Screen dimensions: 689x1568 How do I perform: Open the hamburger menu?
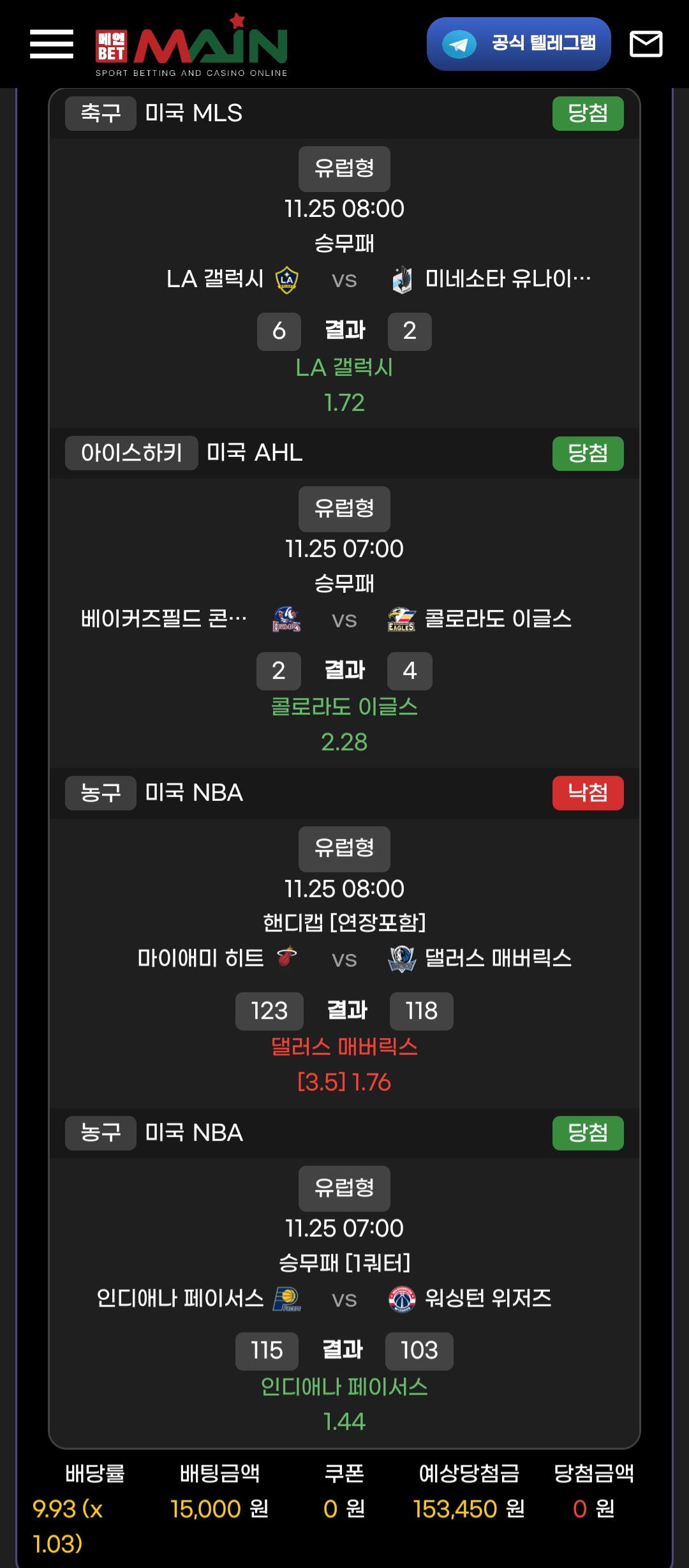pos(51,44)
